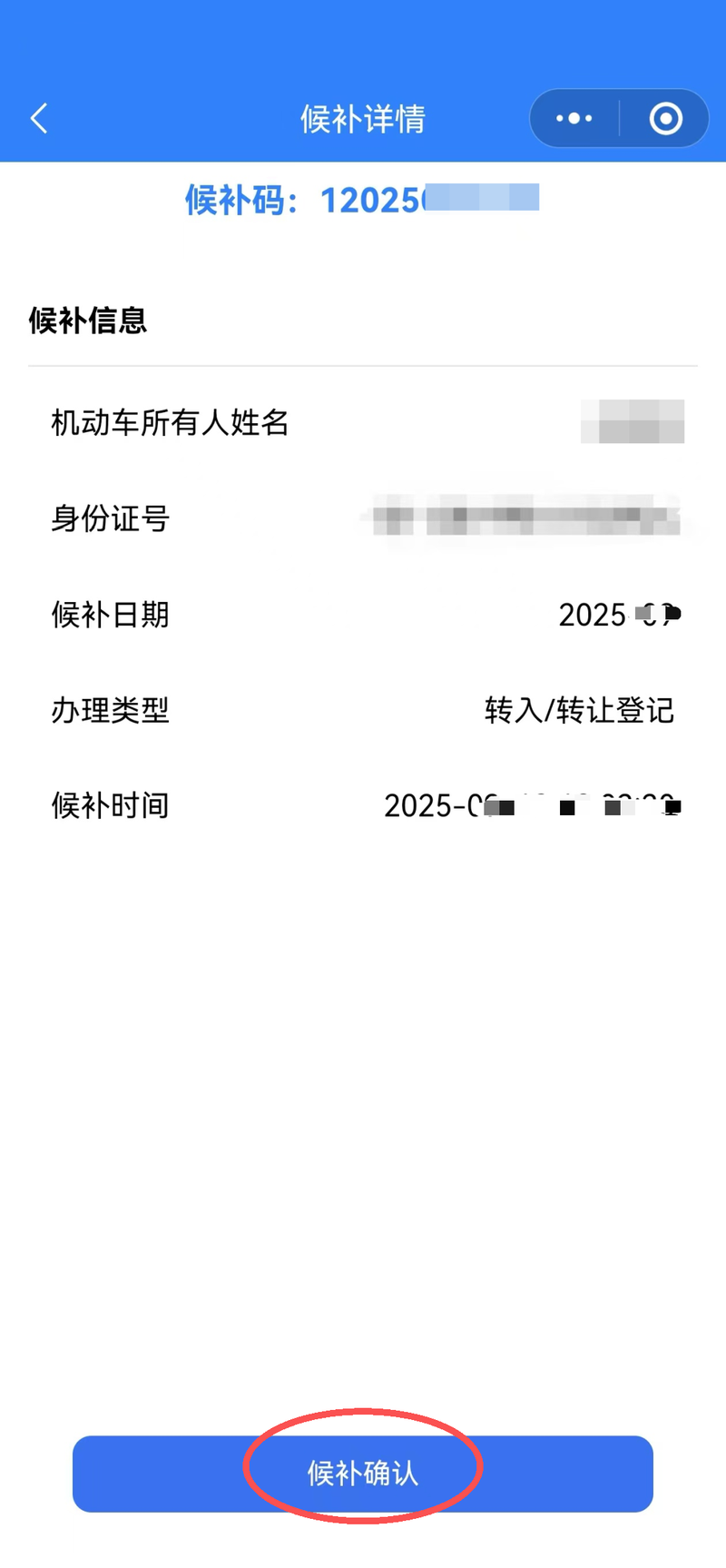
Task: Tap the 候补确认 button
Action: 363,1473
